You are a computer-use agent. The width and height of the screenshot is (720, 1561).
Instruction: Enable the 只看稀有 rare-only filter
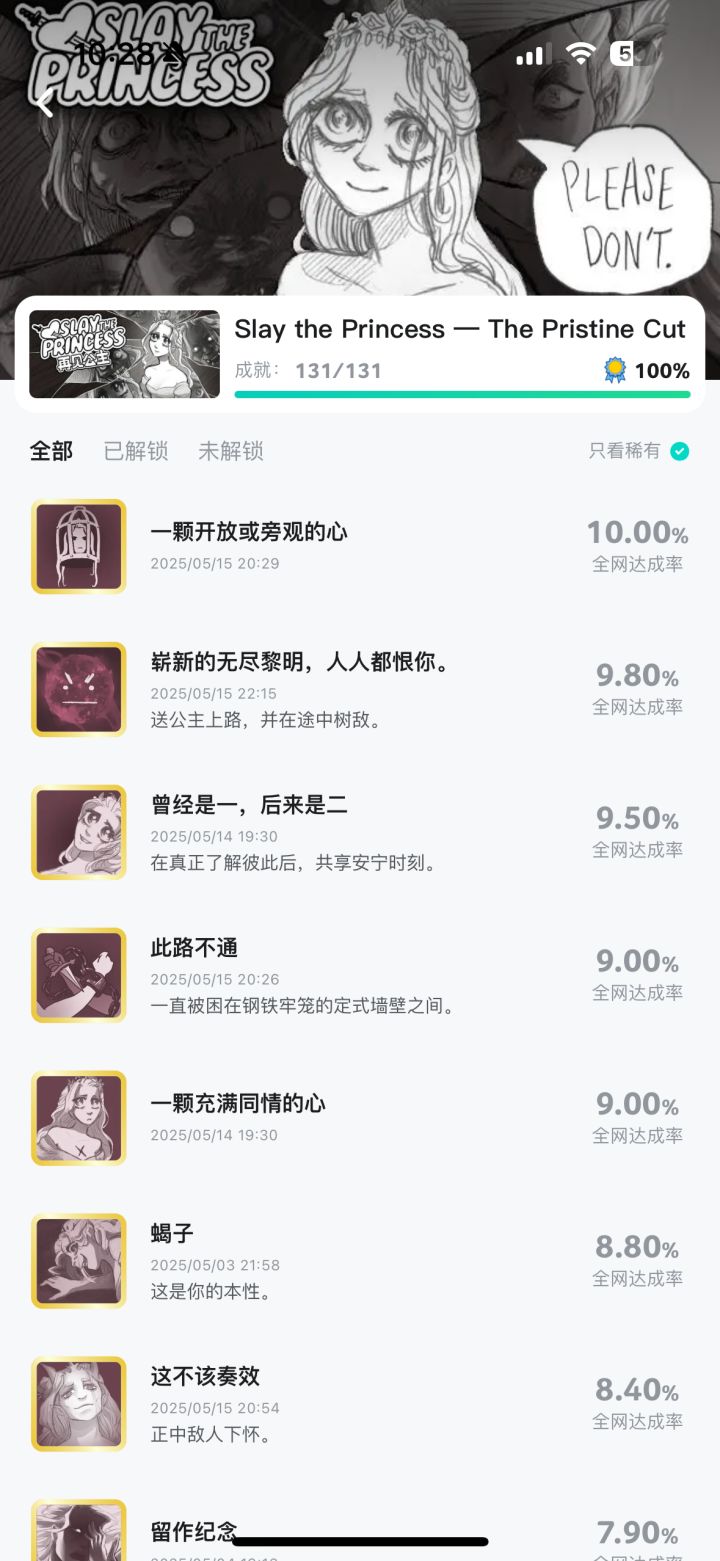point(640,452)
